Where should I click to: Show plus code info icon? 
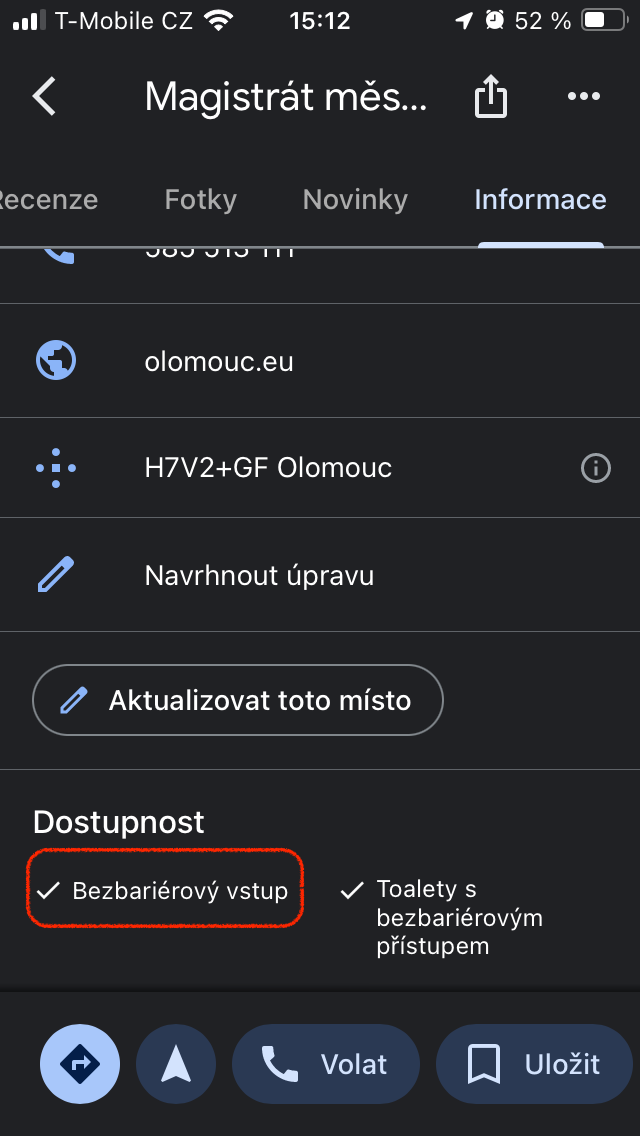click(x=596, y=468)
